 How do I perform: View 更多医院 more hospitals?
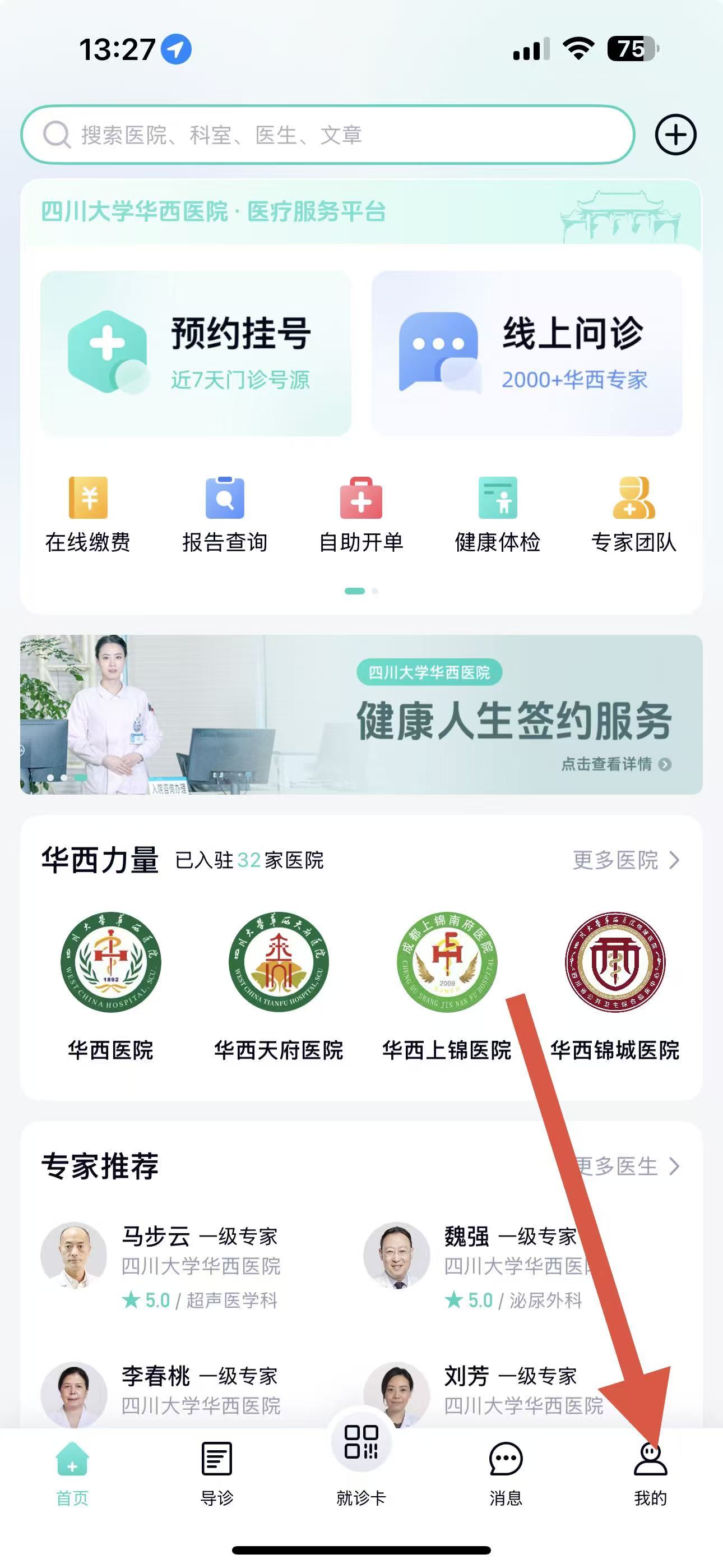pos(625,860)
